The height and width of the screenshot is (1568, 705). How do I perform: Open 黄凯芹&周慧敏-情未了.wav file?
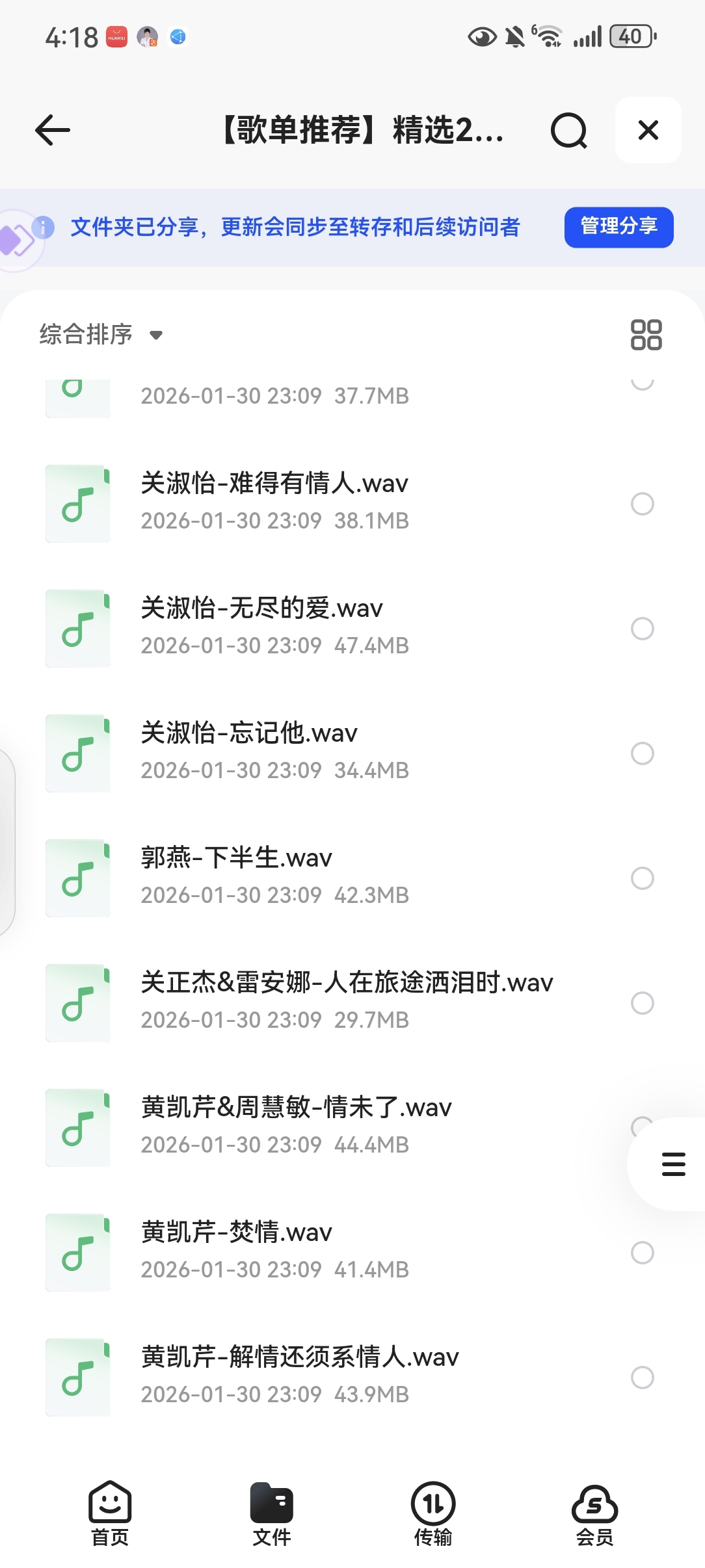(x=296, y=1108)
